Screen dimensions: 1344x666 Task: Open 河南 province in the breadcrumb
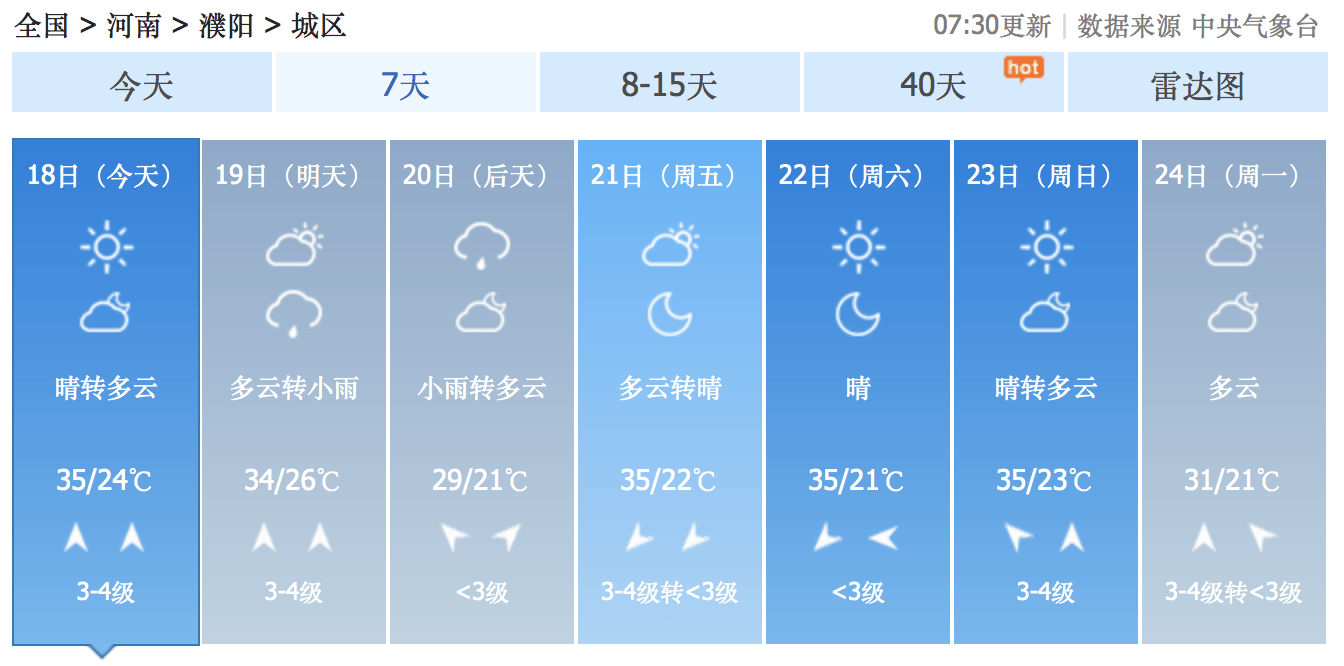coord(134,26)
